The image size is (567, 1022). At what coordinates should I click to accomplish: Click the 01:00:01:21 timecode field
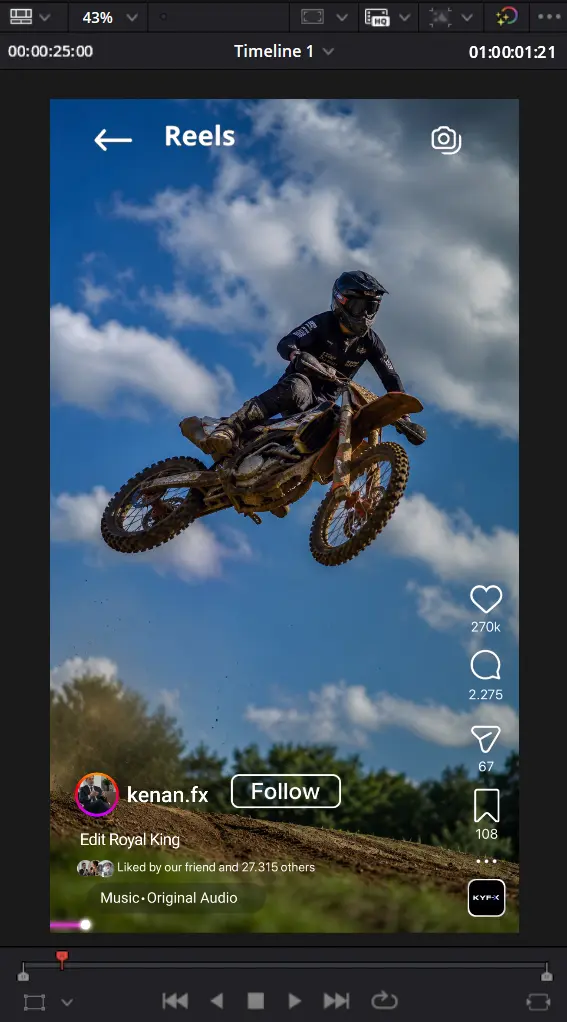click(x=512, y=51)
